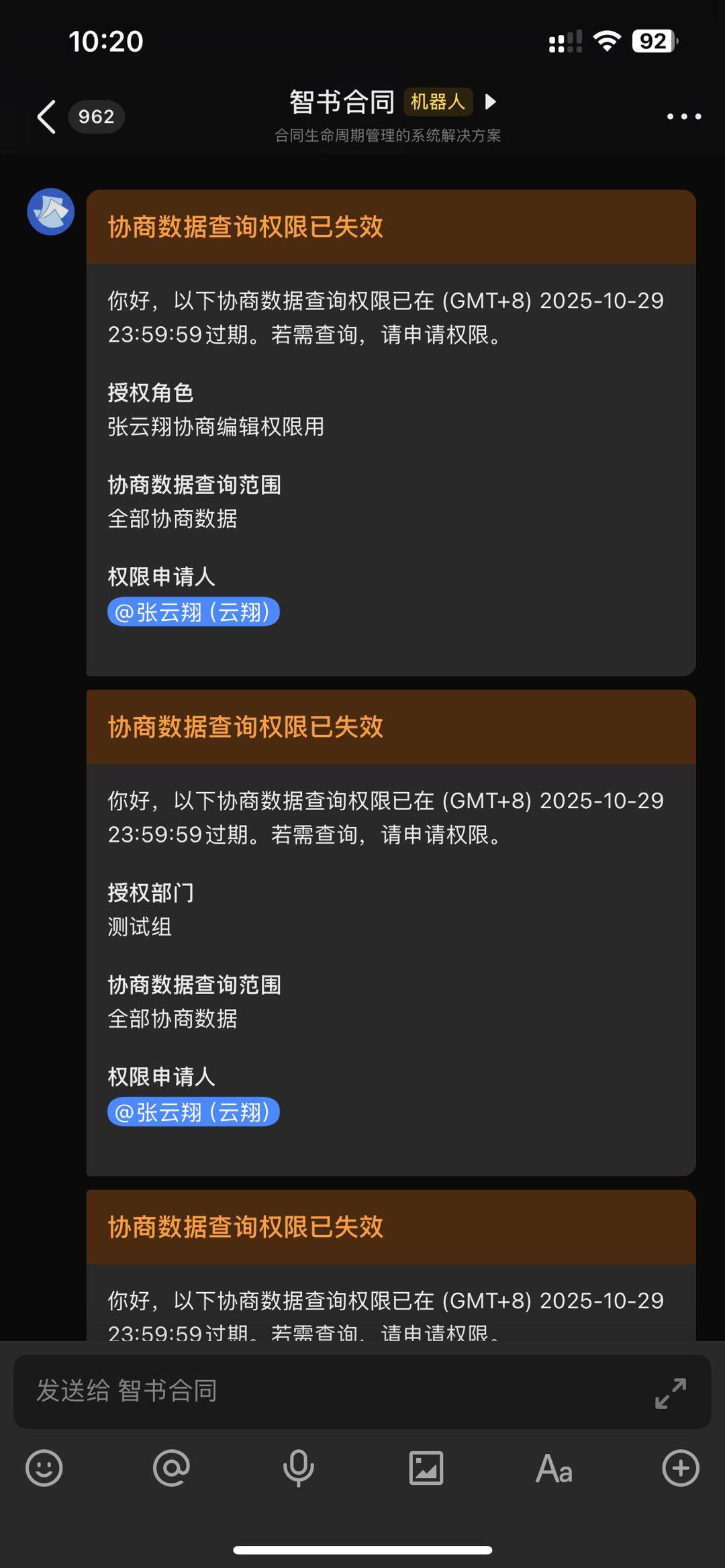This screenshot has width=725, height=1568.
Task: Tap the Wi-Fi status icon
Action: coord(606,42)
